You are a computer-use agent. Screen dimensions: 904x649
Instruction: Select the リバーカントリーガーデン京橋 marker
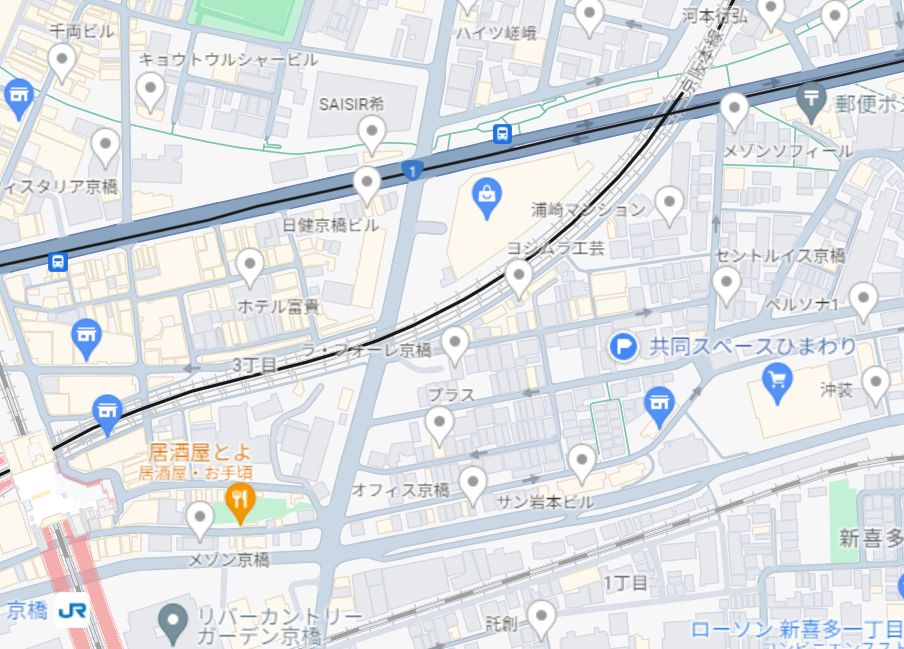[174, 622]
